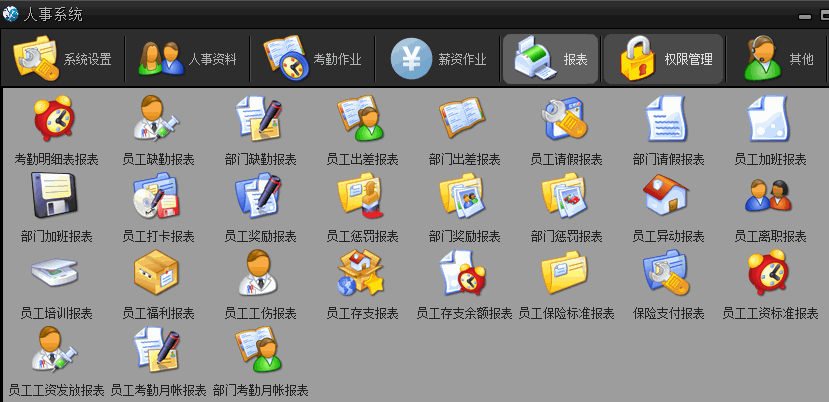Minimize the 人事系统 window
The width and height of the screenshot is (829, 402).
(x=803, y=15)
